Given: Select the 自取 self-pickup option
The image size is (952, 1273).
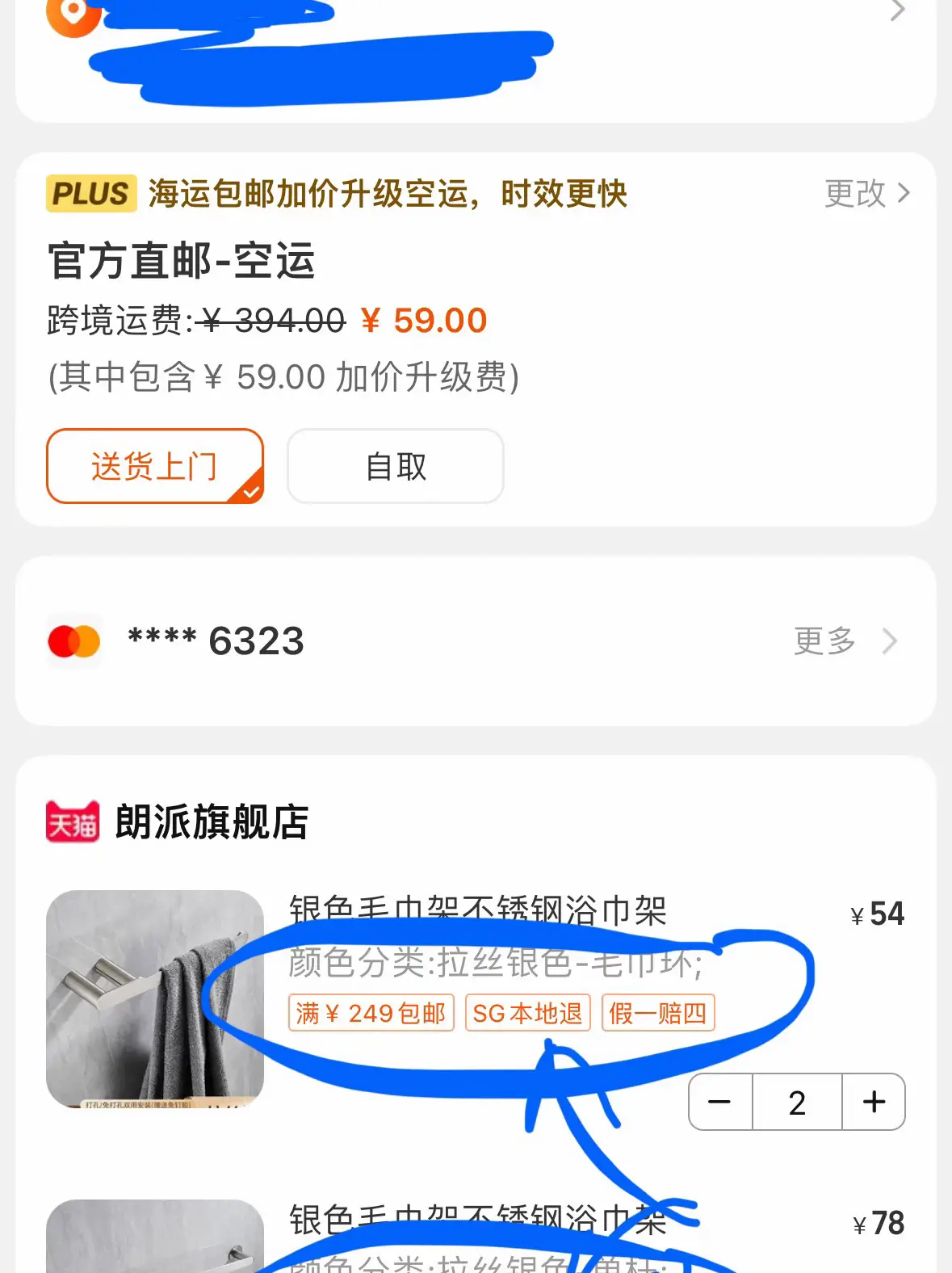Looking at the screenshot, I should coord(395,466).
